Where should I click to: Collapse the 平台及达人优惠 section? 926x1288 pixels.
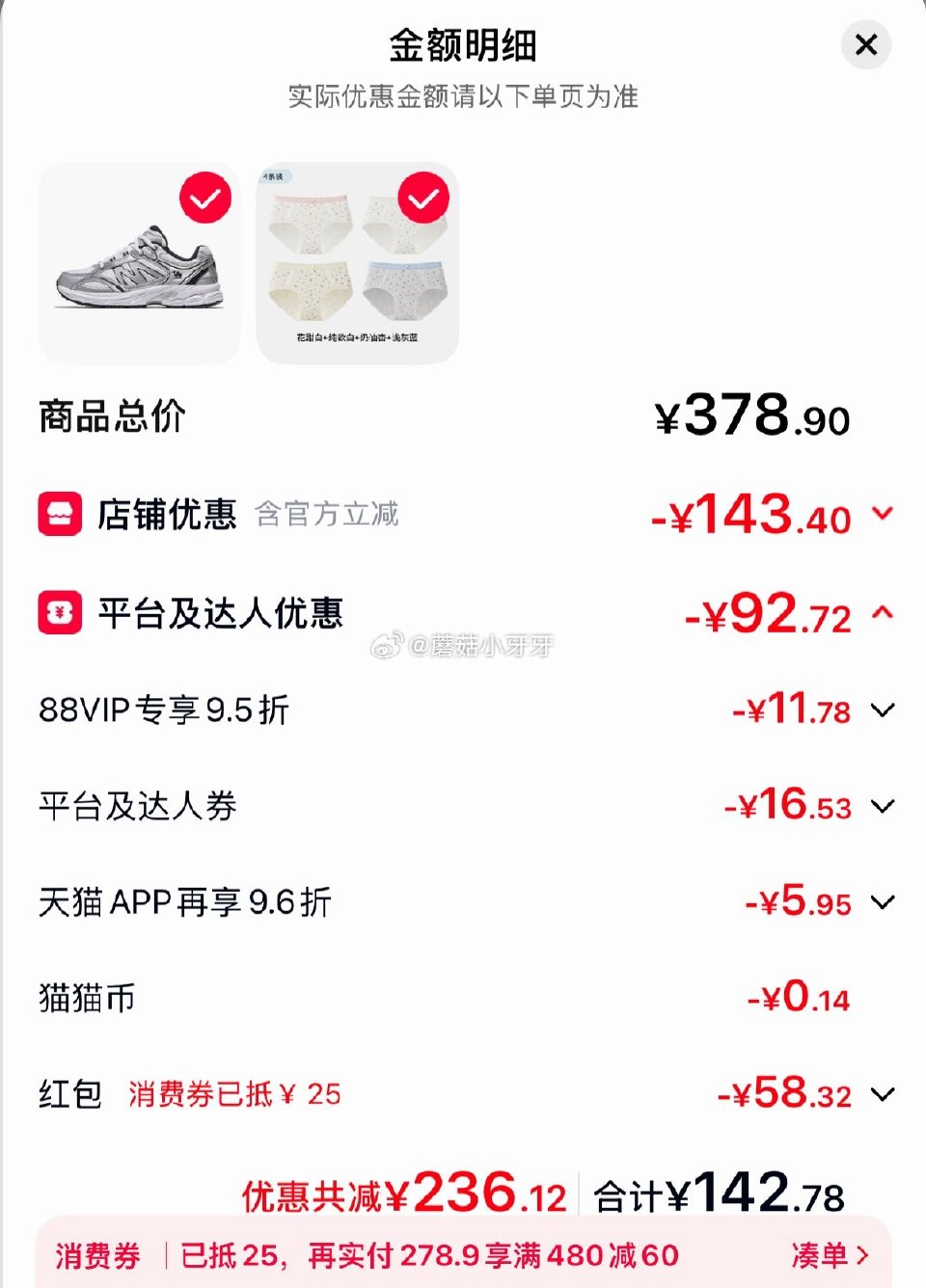pos(882,613)
